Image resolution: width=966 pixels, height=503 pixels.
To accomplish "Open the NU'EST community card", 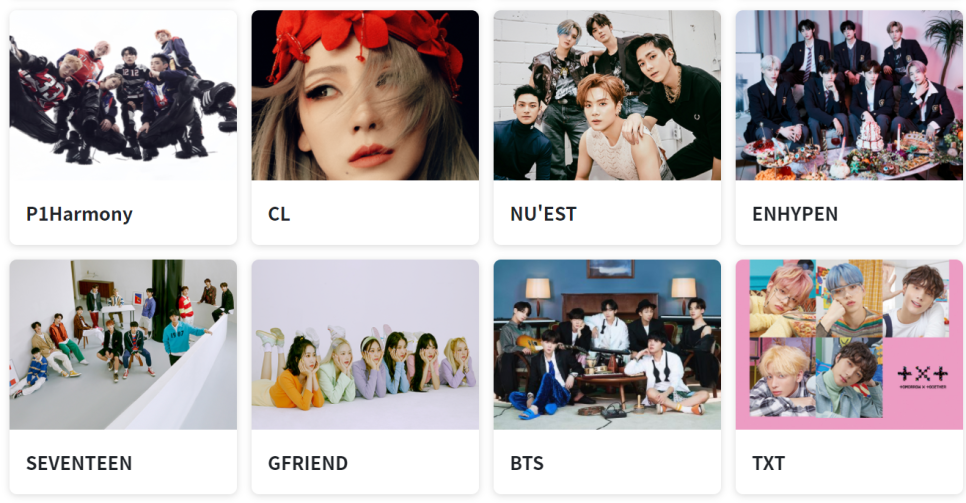I will tap(607, 127).
